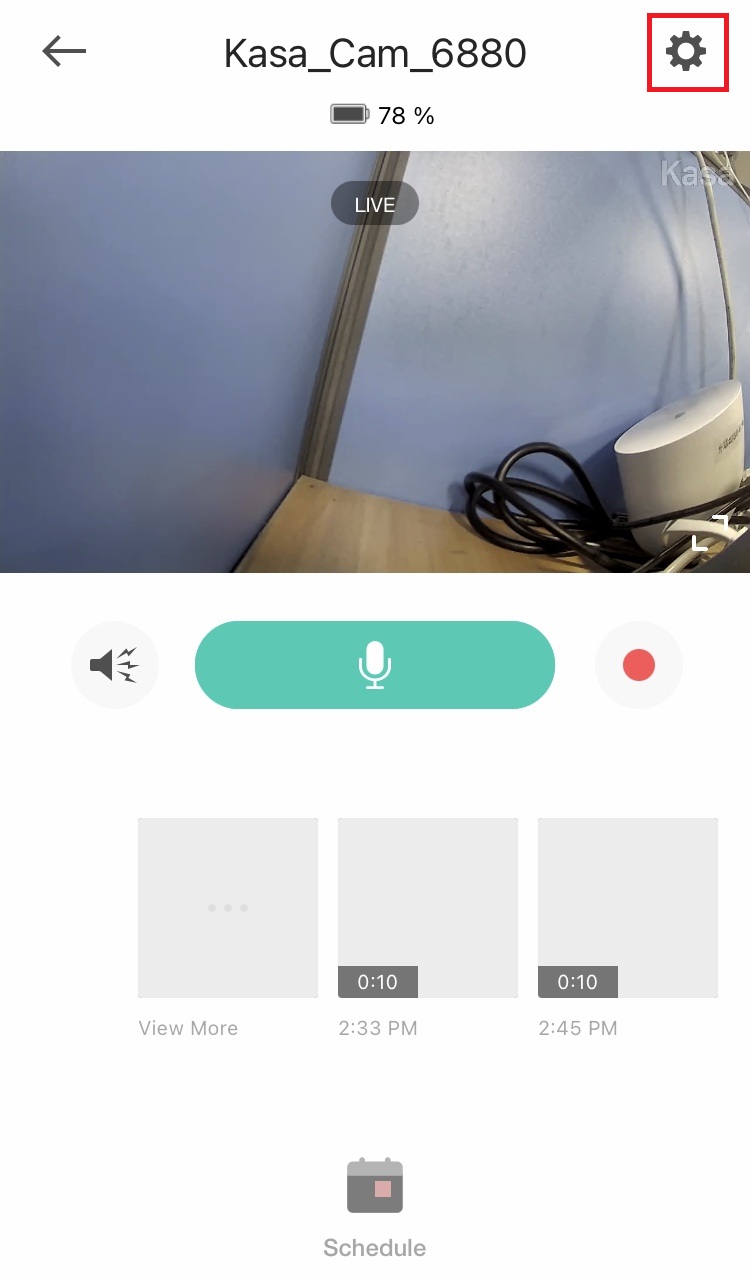Open the Schedule calendar
Viewport: 750px width, 1281px height.
tap(374, 1187)
